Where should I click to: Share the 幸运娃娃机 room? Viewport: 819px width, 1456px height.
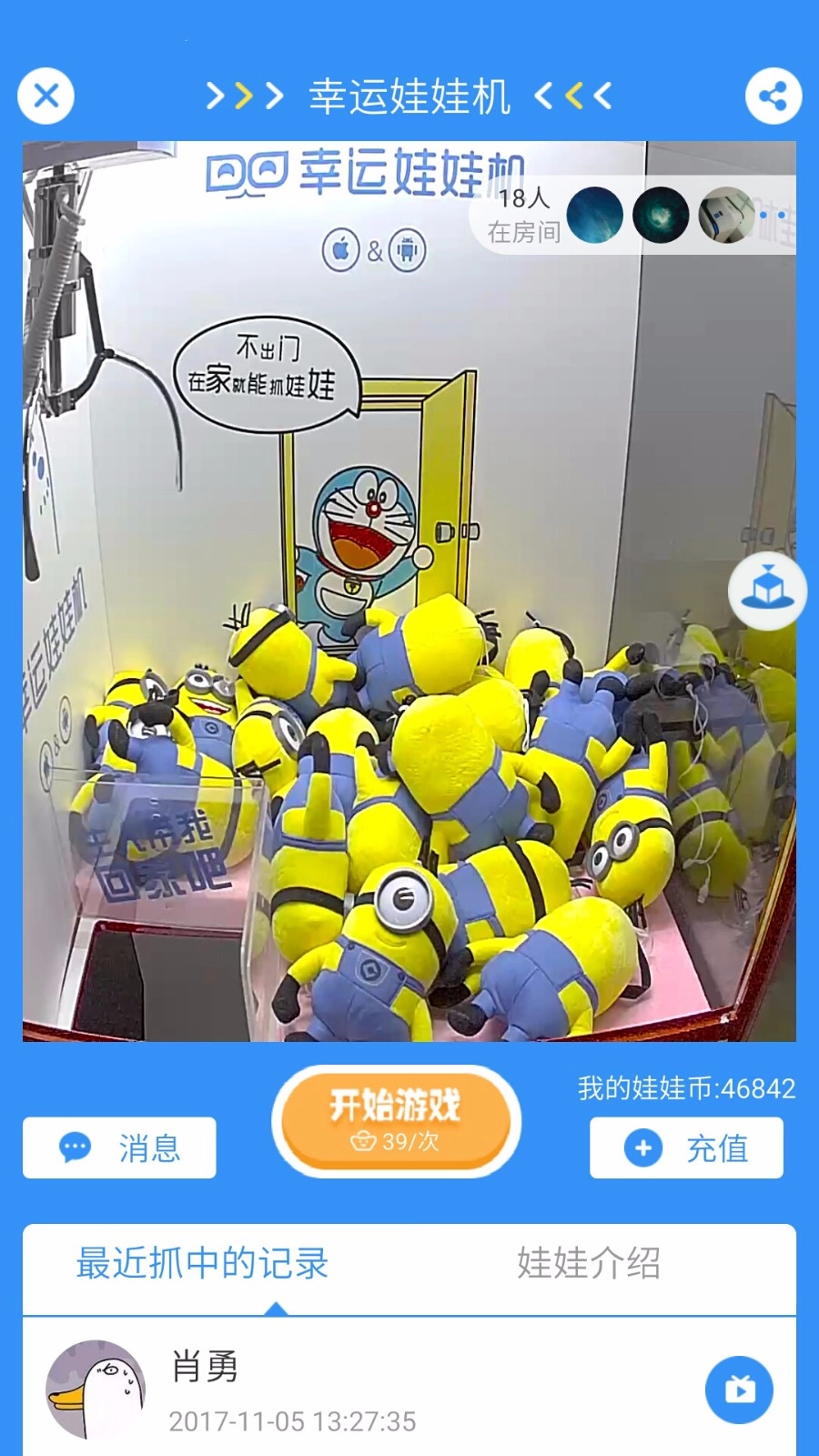[773, 95]
